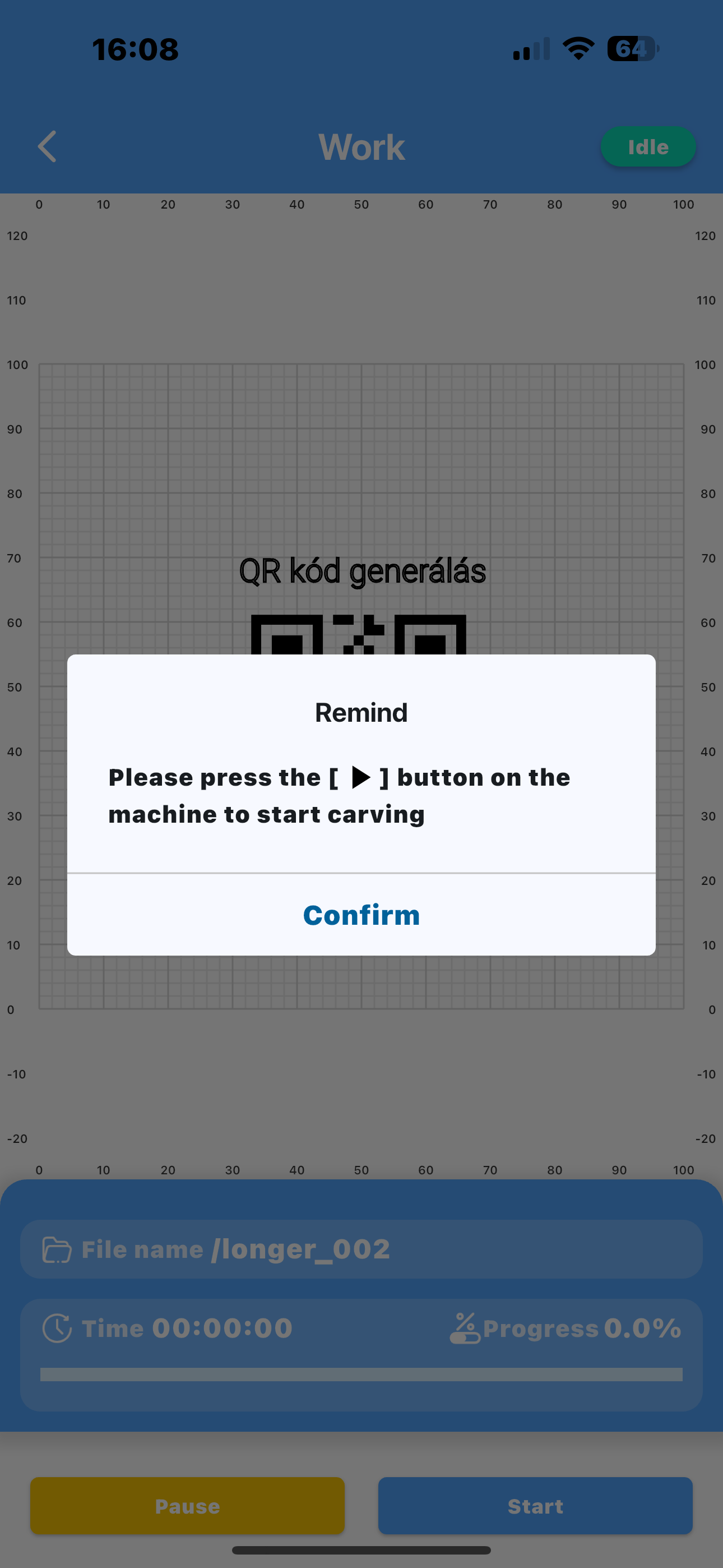The image size is (723, 1568).
Task: Open the file name /longer_002 row
Action: pos(361,1249)
